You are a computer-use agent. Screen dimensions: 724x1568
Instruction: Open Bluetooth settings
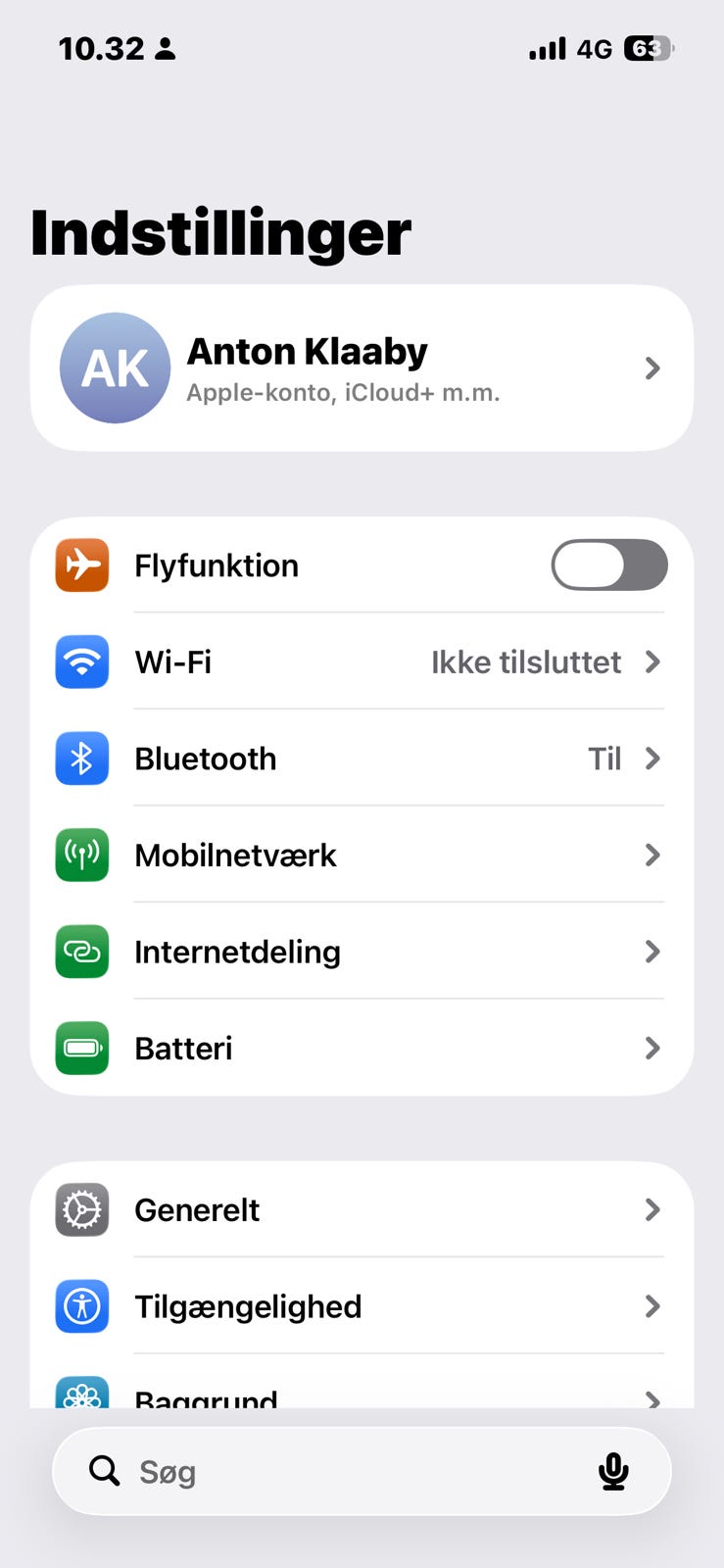click(x=362, y=759)
